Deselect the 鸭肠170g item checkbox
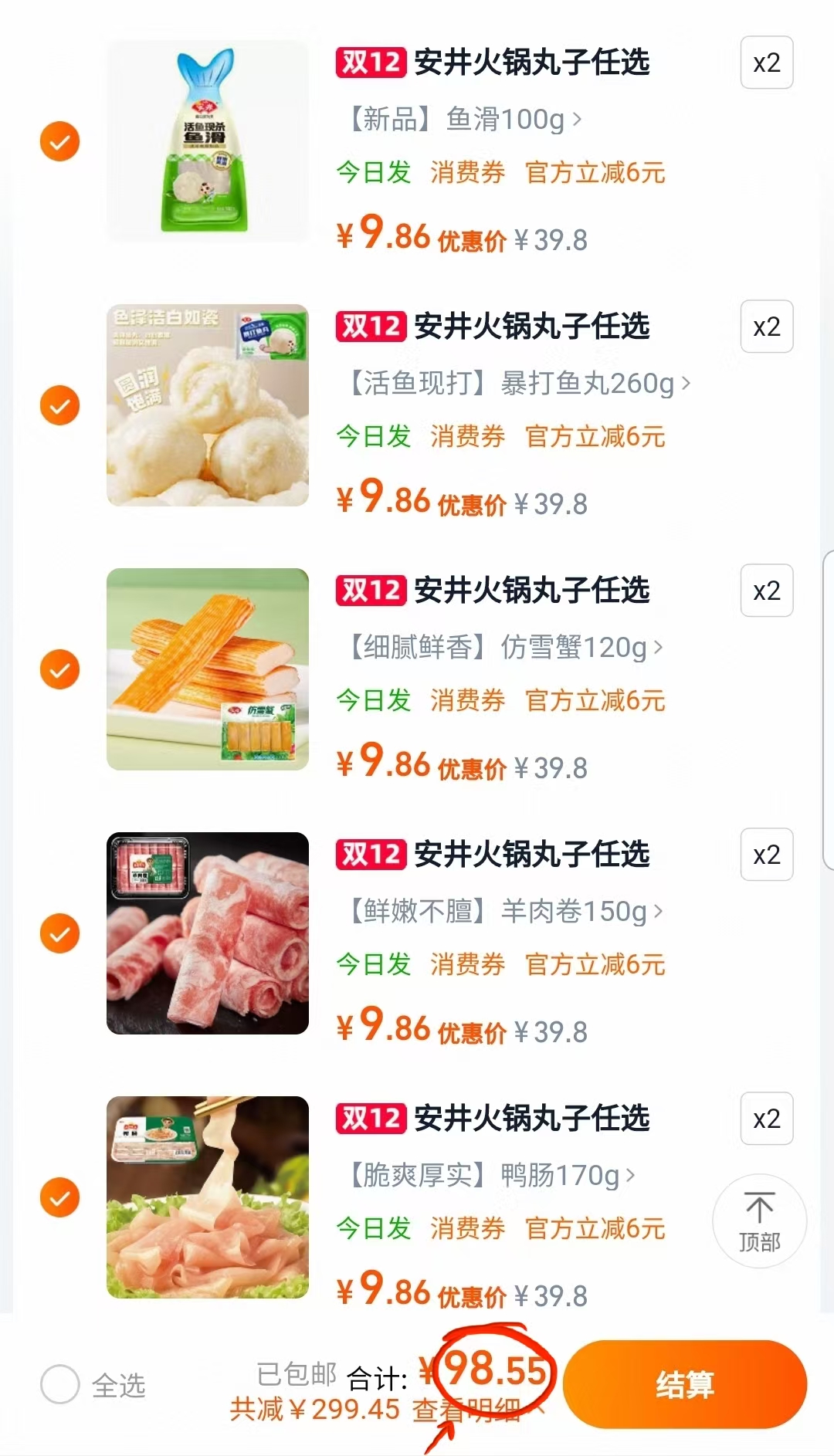This screenshot has height=1456, width=834. (x=59, y=1196)
